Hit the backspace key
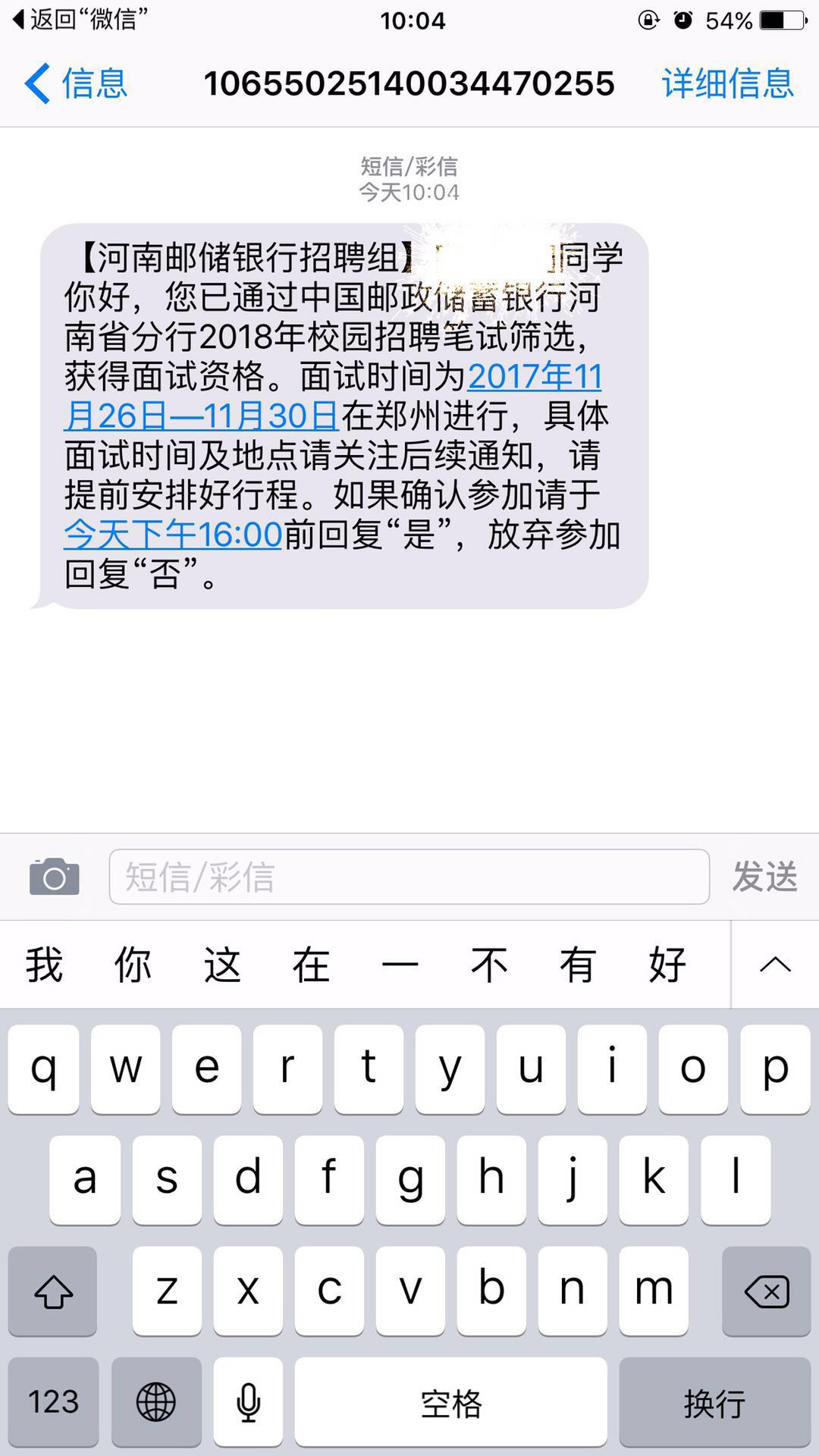The height and width of the screenshot is (1456, 819). click(766, 1291)
